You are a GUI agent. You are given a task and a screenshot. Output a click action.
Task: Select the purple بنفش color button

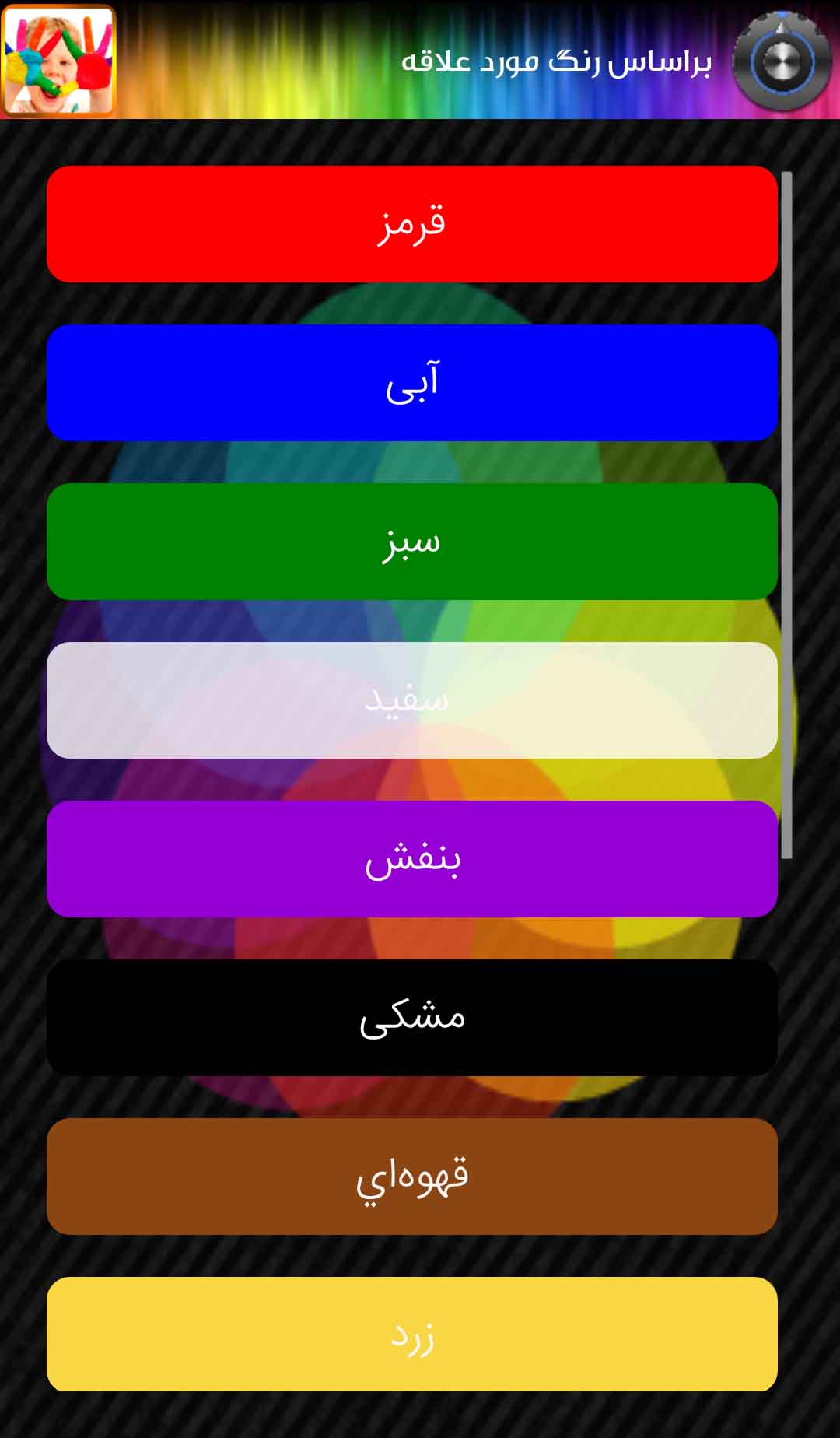coord(412,859)
